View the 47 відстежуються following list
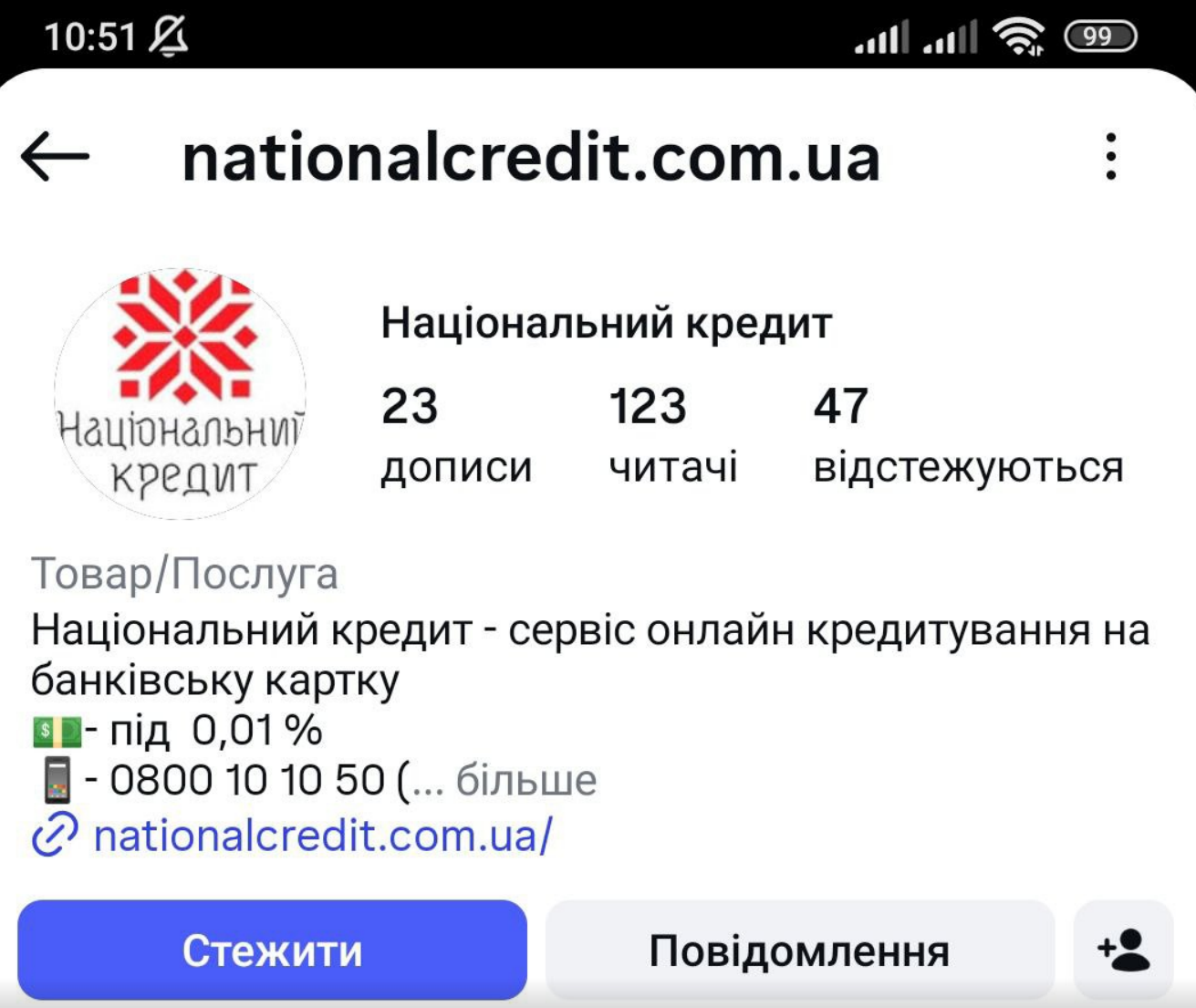 967,433
